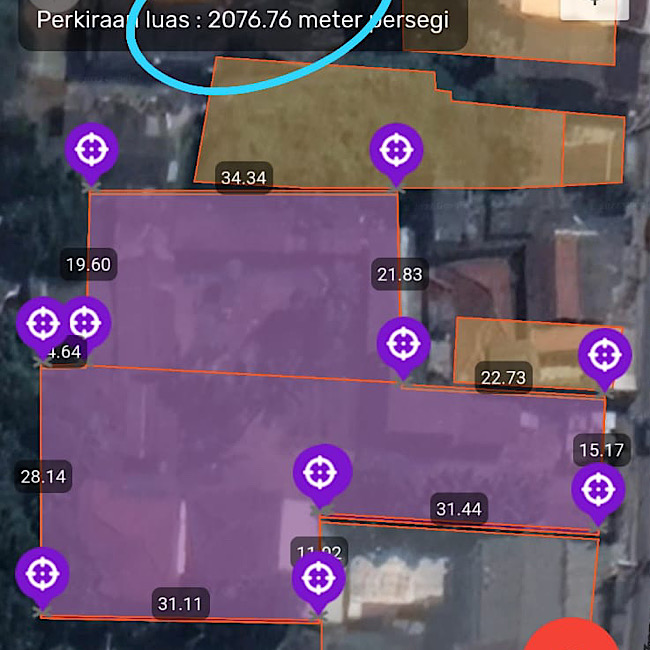This screenshot has width=650, height=650.
Task: Select vertex marker joining 15.17 and 31.44 edges
Action: 598,490
